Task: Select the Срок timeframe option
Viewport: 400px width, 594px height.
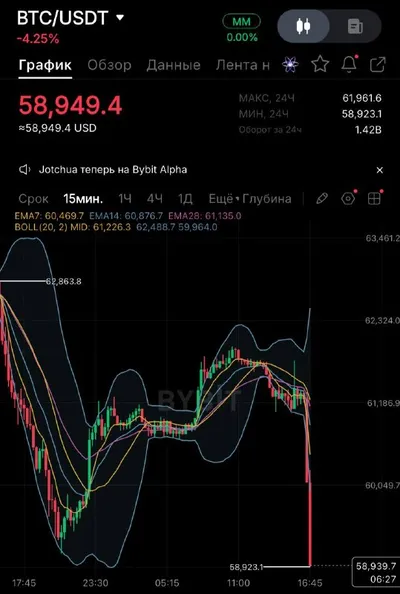Action: pyautogui.click(x=33, y=199)
